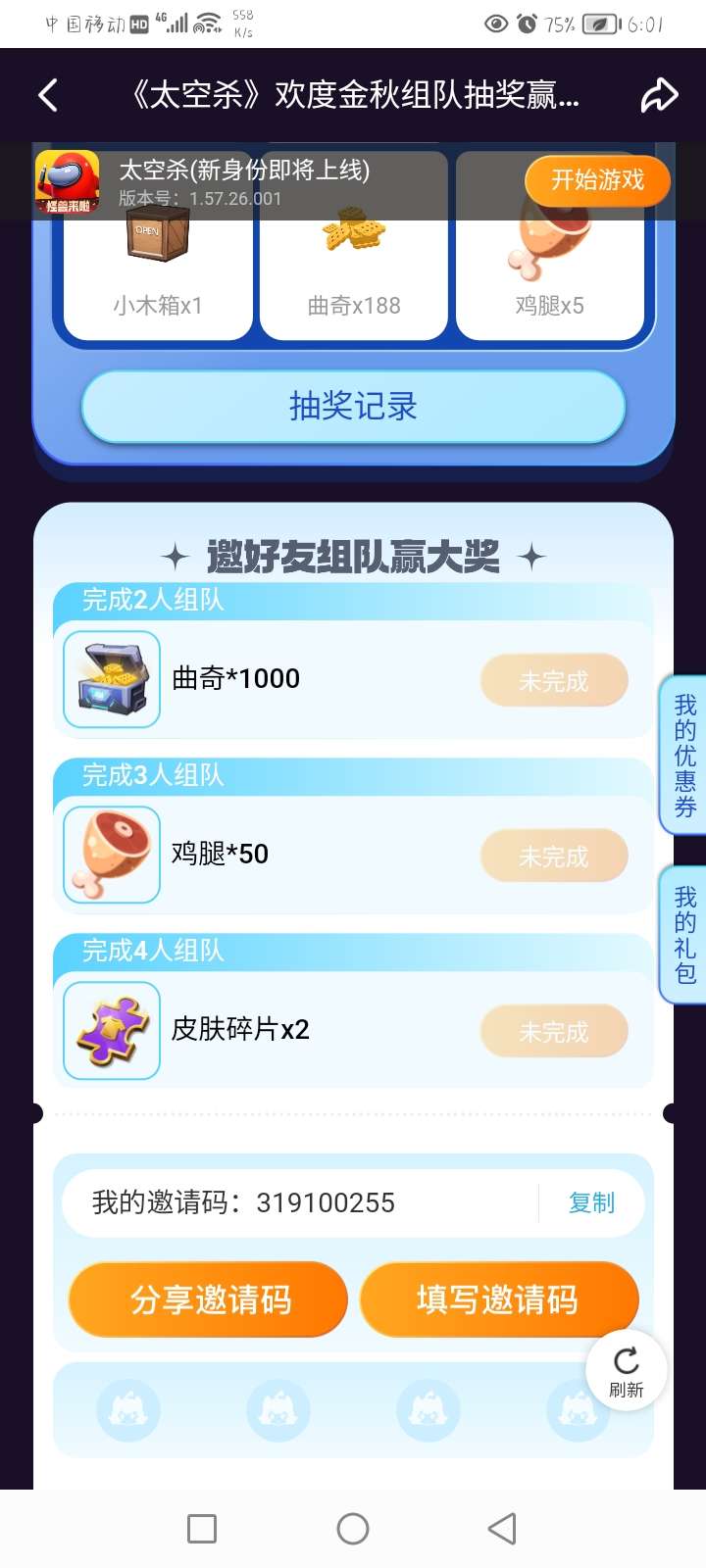Go back using the top-left arrow
This screenshot has height=1568, width=706.
pos(47,95)
